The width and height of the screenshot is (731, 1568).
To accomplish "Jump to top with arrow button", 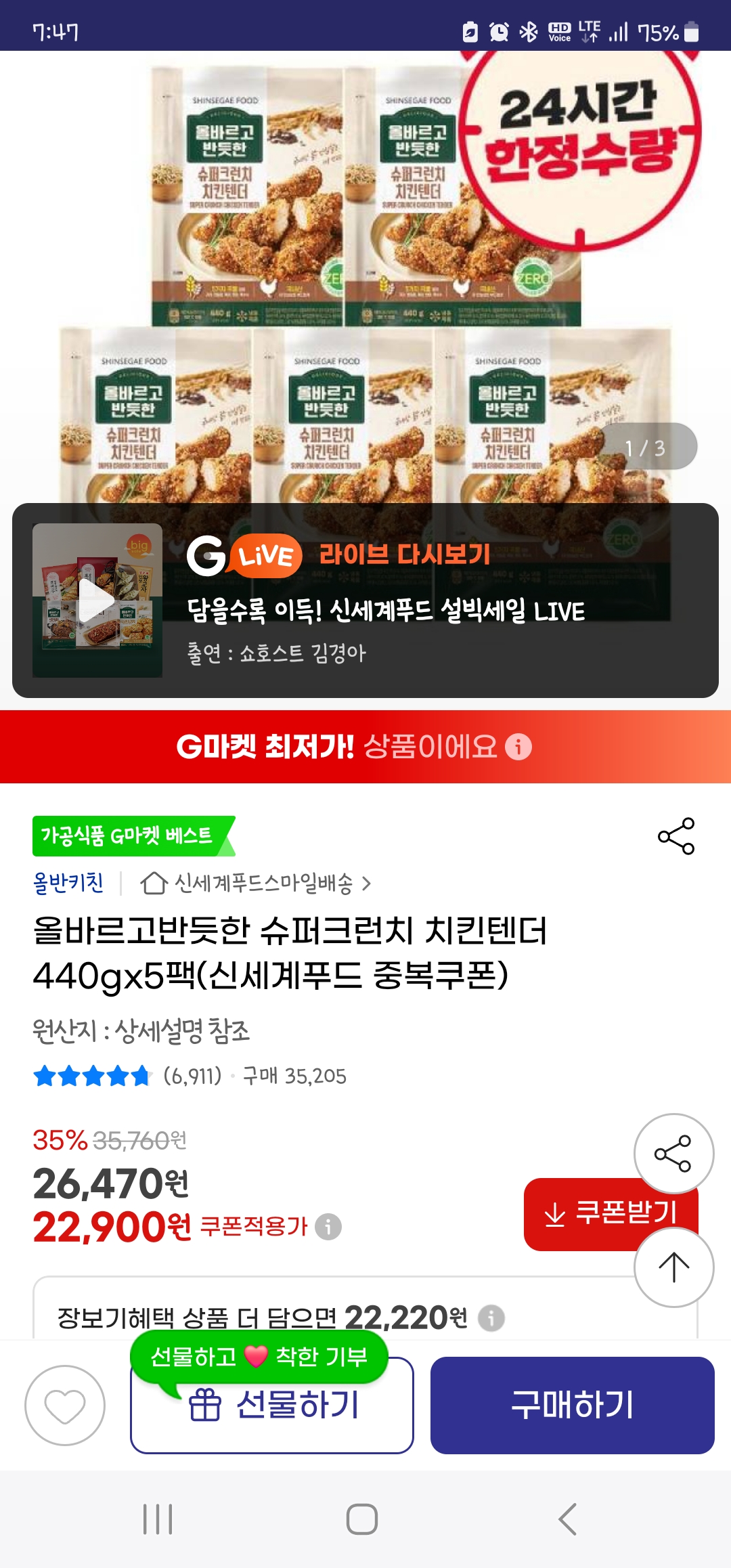I will pos(673,1267).
